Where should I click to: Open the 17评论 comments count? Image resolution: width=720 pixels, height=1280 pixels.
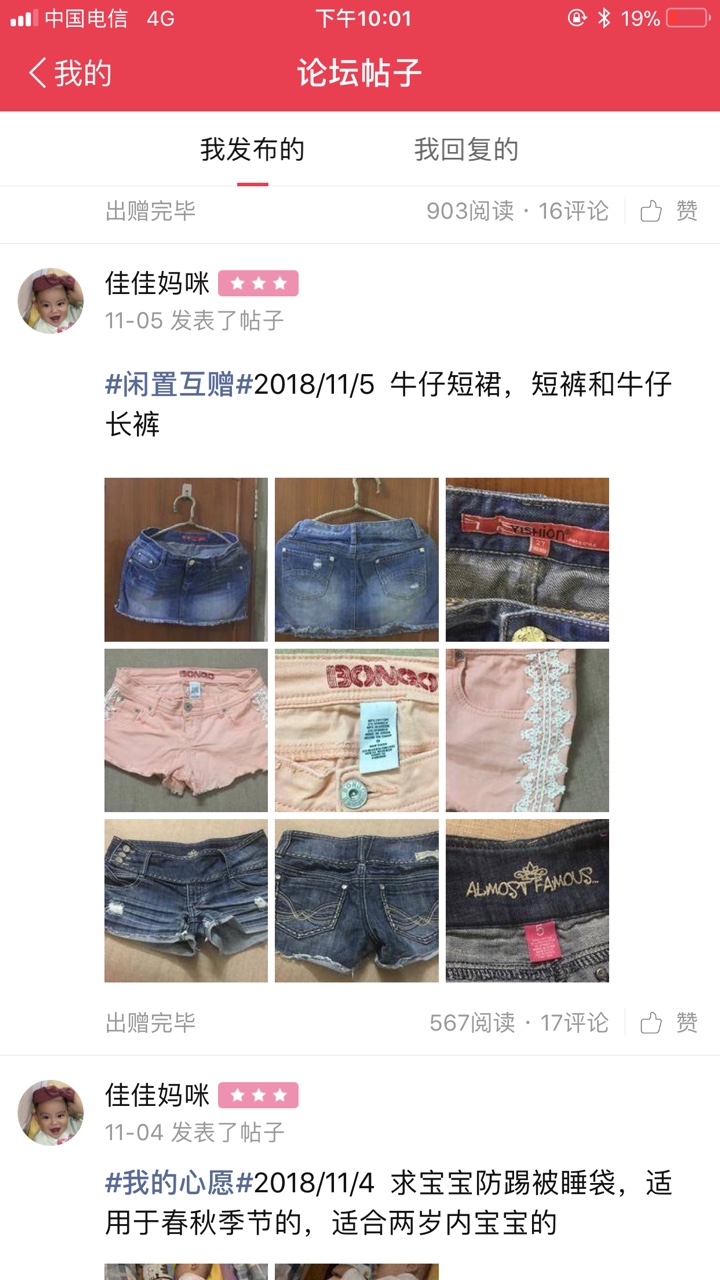coord(574,1022)
